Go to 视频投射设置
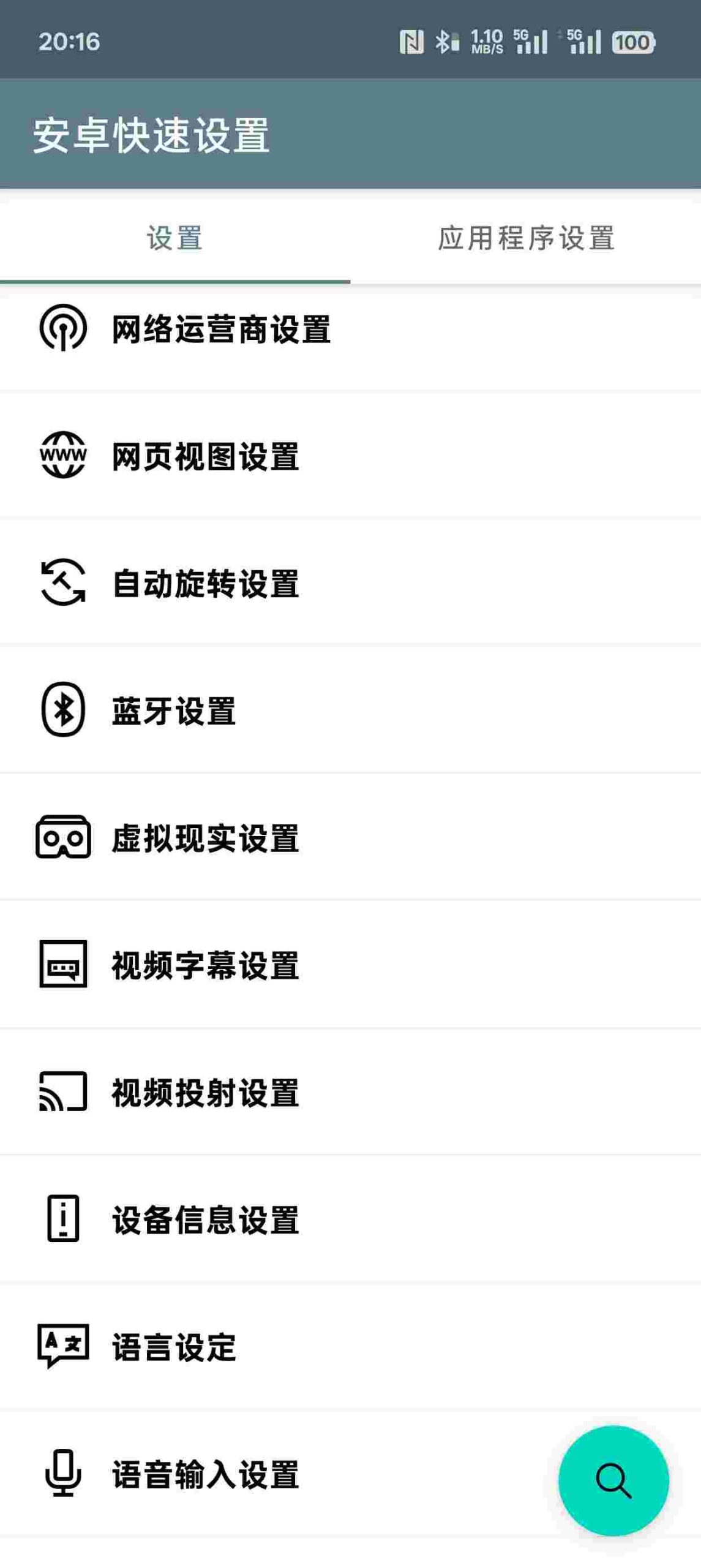The width and height of the screenshot is (701, 1568). pyautogui.click(x=205, y=1092)
